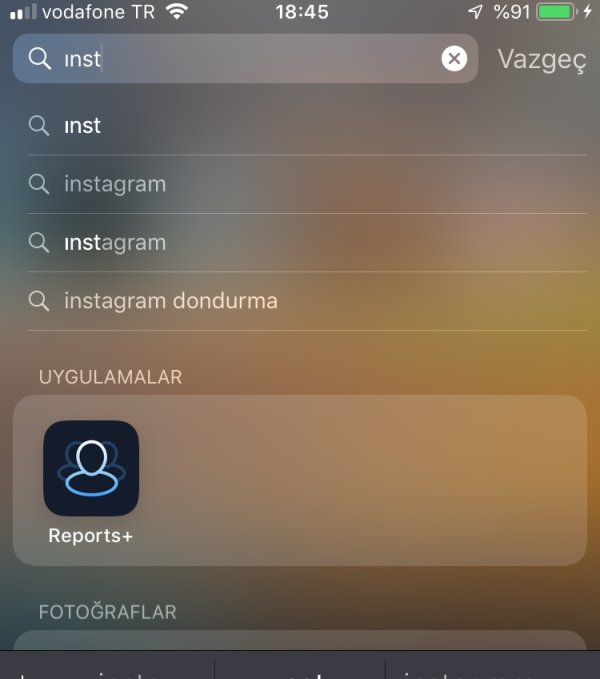Choose the 'instagram dondurma' suggestion
The image size is (600, 679).
click(170, 301)
